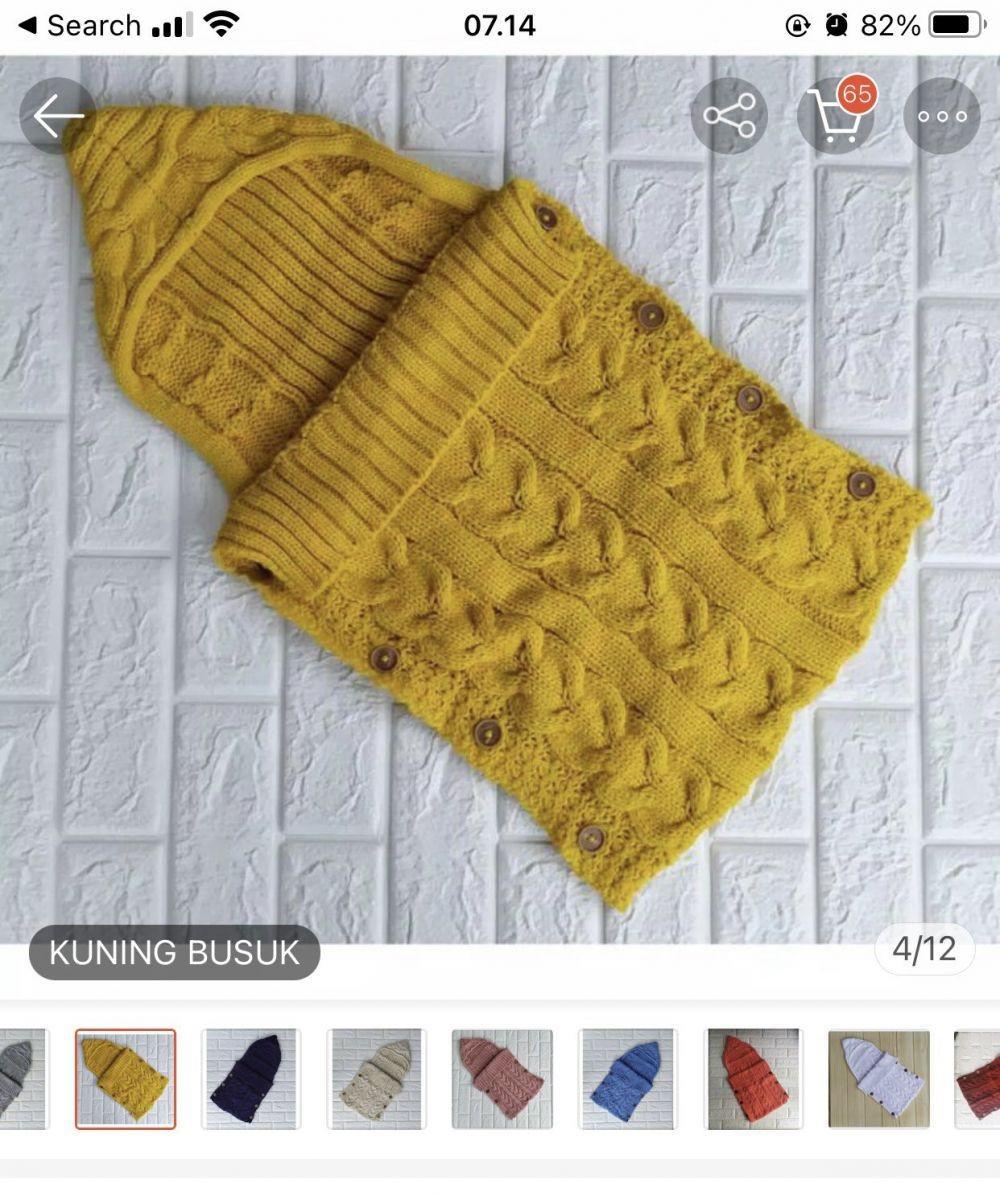Share this product
This screenshot has width=1000, height=1196.
coord(729,116)
